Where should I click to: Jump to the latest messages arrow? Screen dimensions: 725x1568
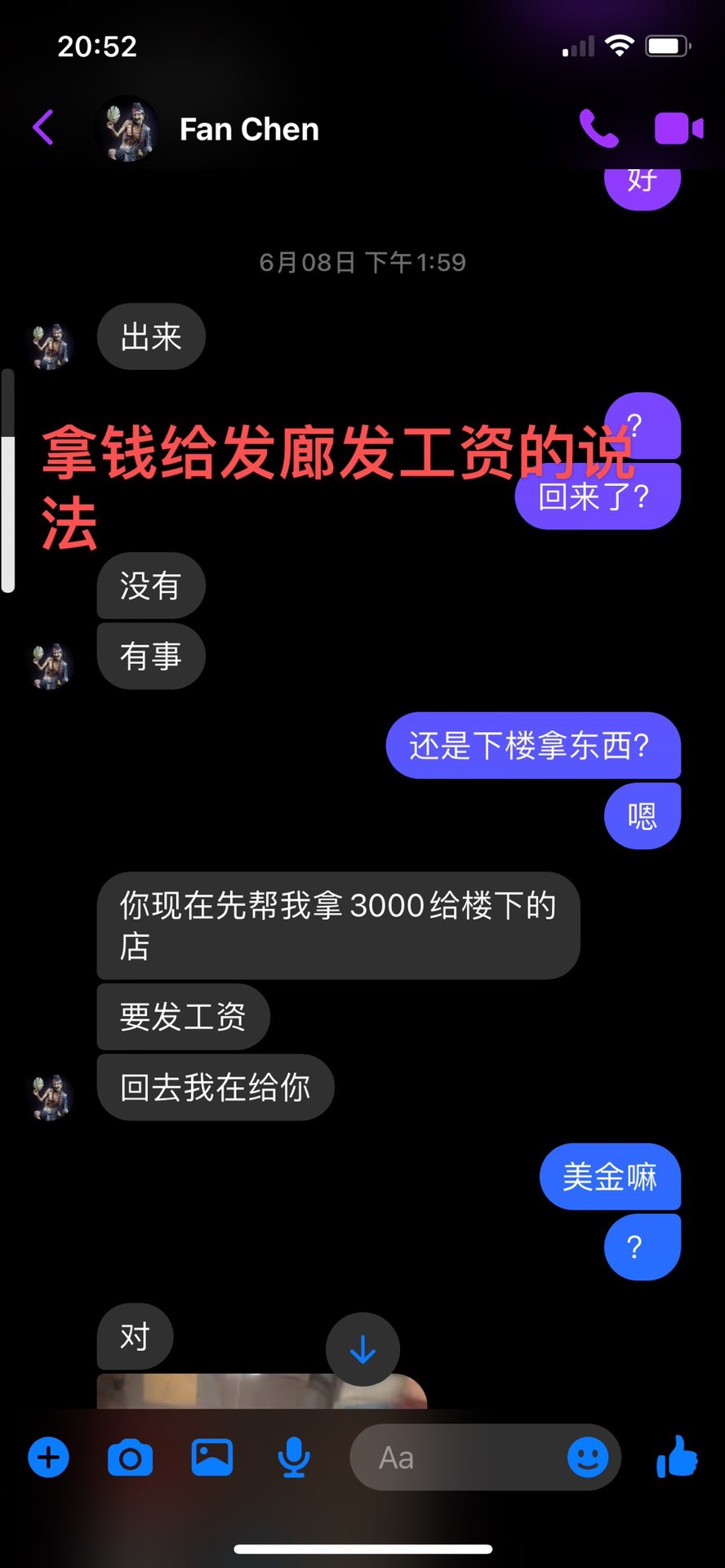(x=362, y=1350)
